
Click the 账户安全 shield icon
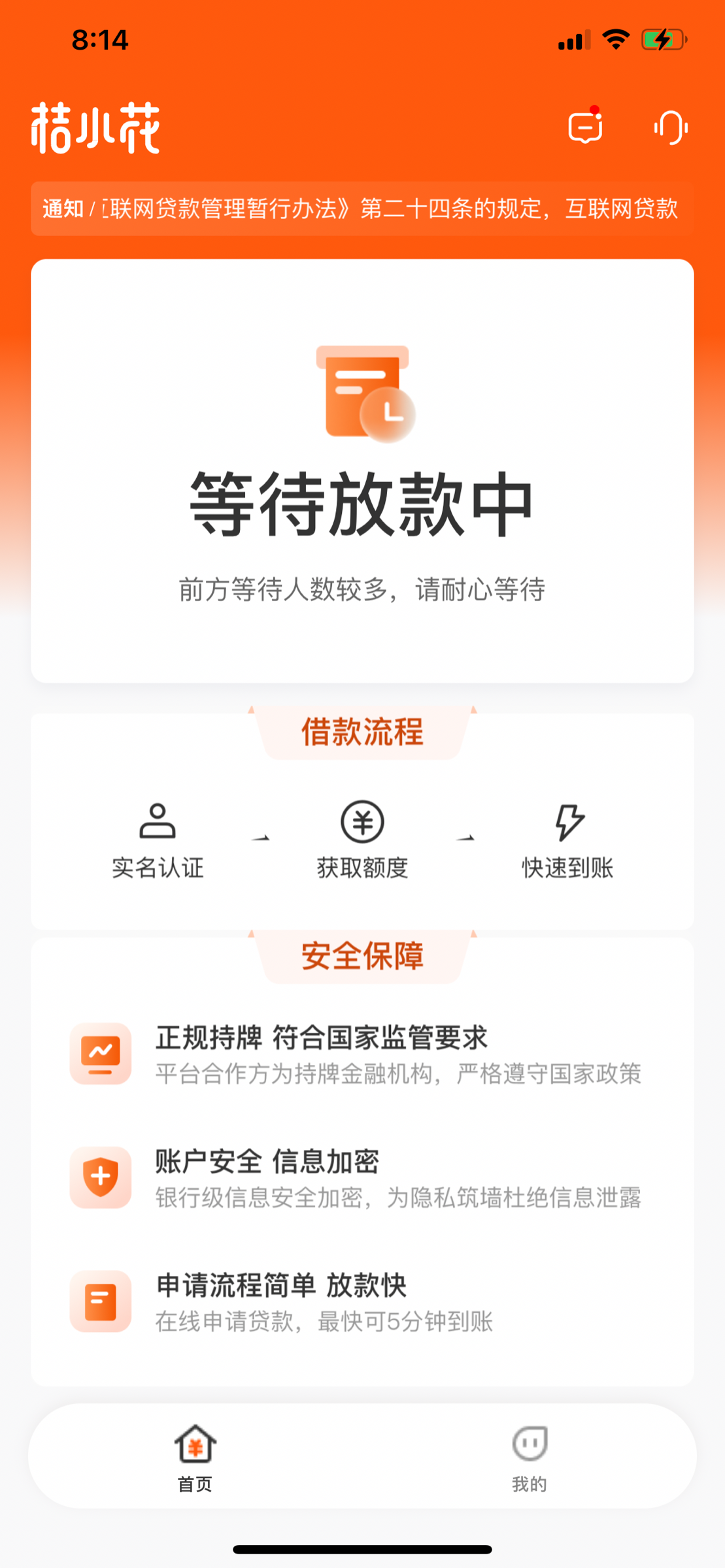pyautogui.click(x=101, y=1178)
